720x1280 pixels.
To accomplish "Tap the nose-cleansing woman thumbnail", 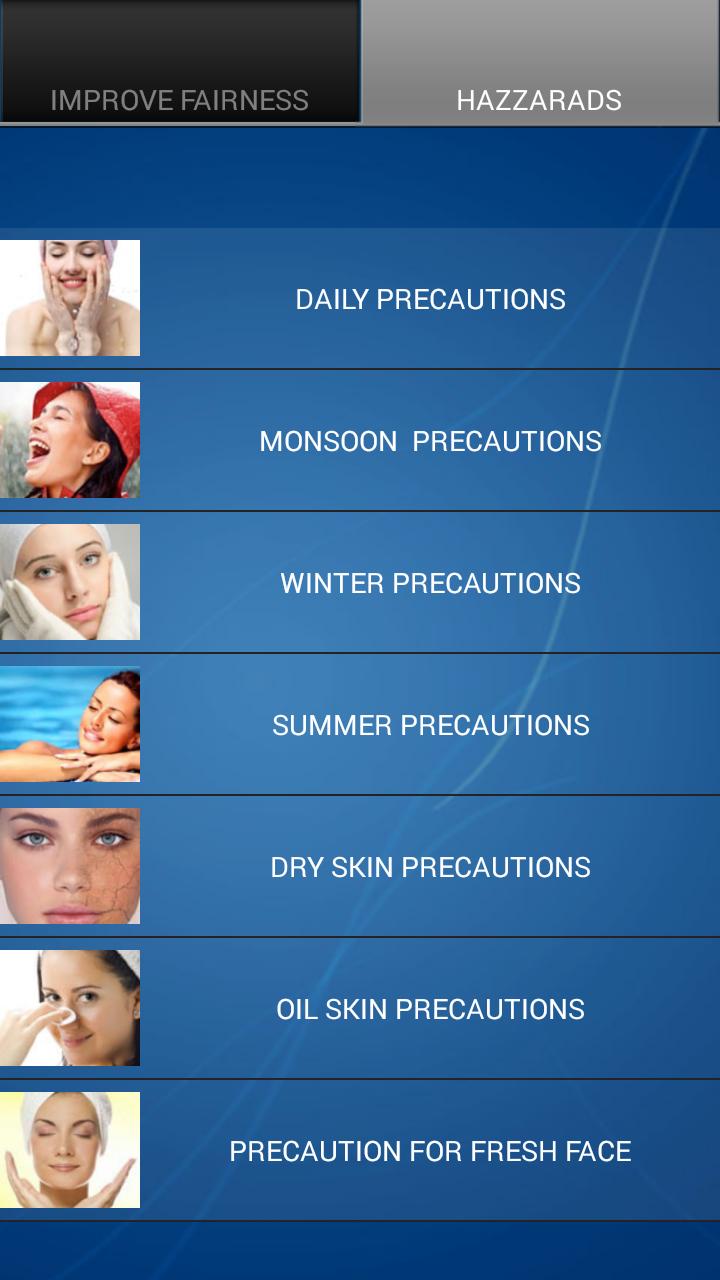I will [x=70, y=1008].
